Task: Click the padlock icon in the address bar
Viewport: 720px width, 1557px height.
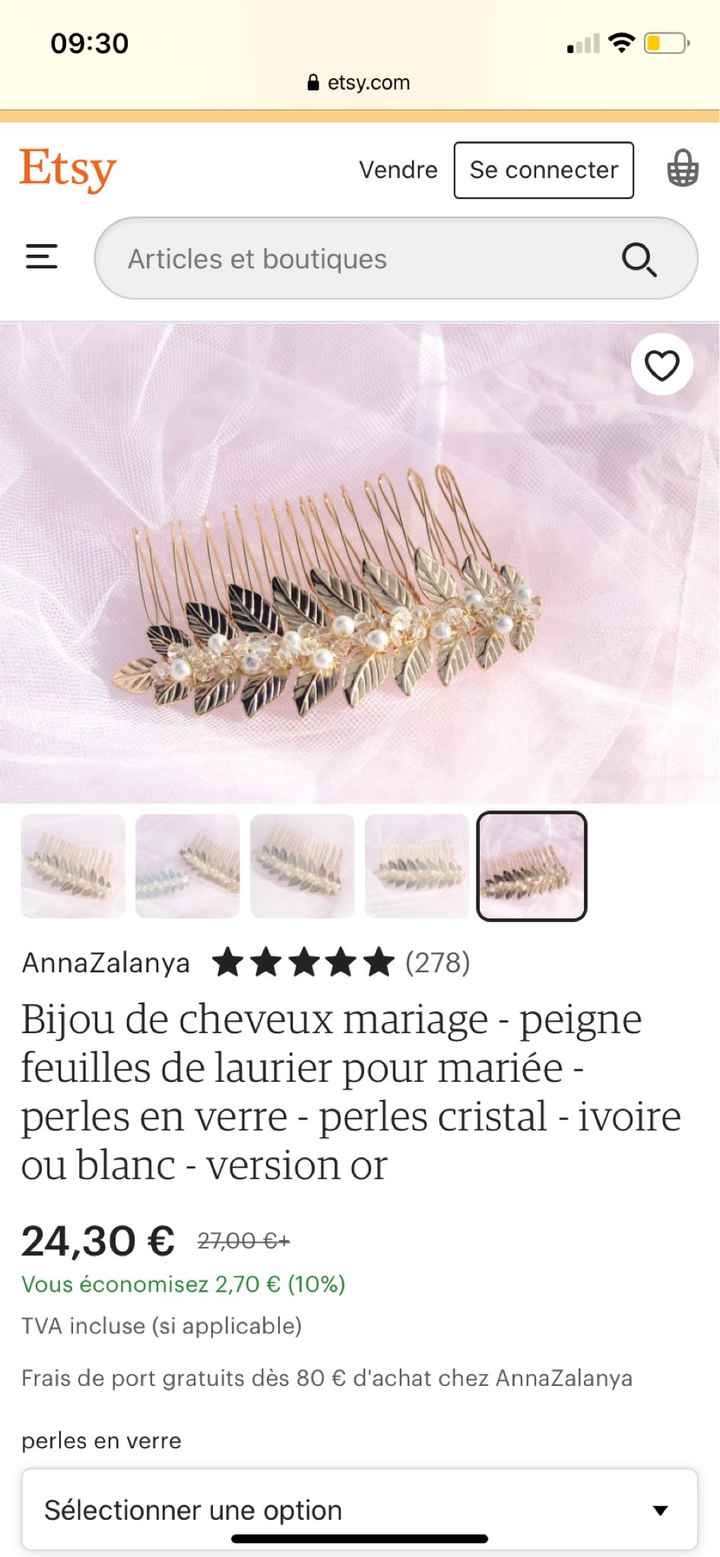Action: pyautogui.click(x=313, y=82)
